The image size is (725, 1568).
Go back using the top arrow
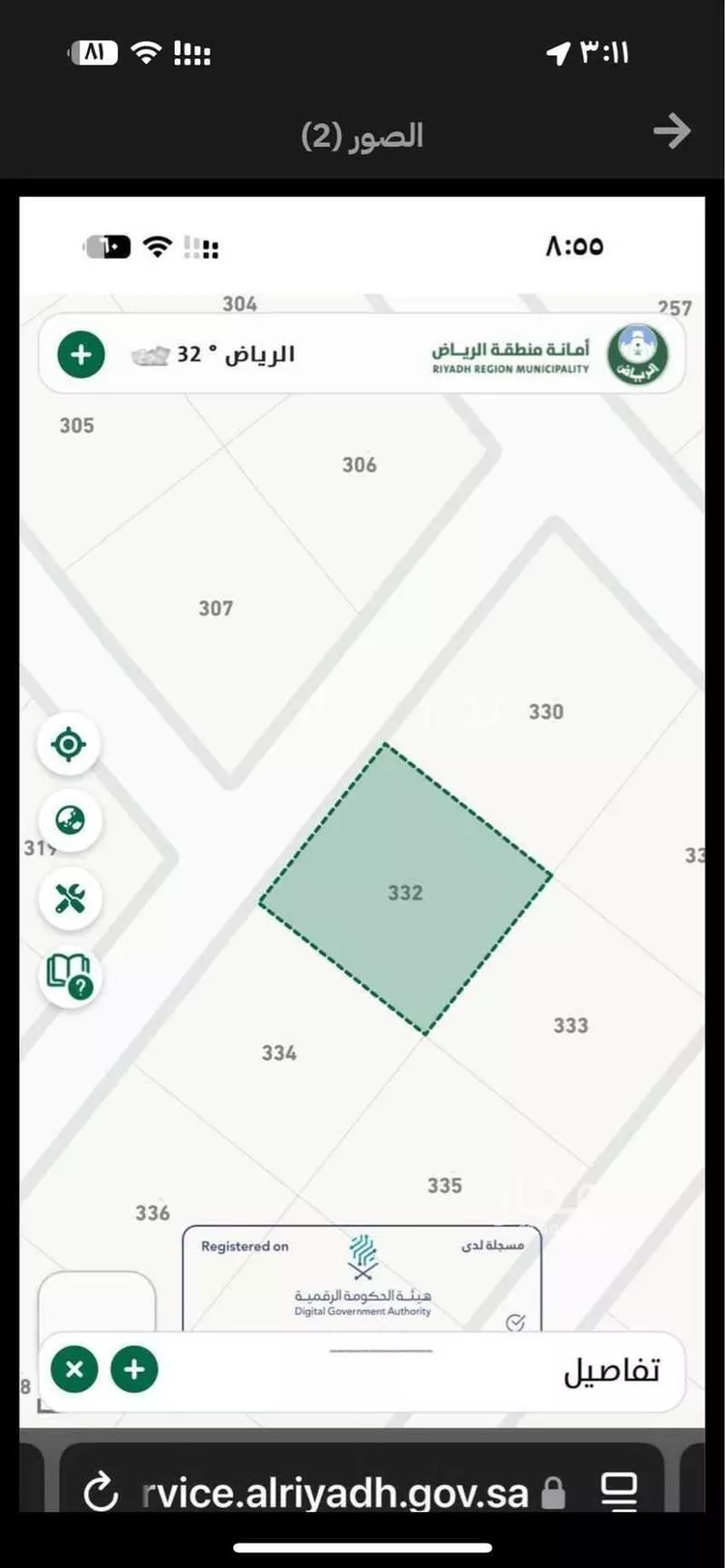672,131
